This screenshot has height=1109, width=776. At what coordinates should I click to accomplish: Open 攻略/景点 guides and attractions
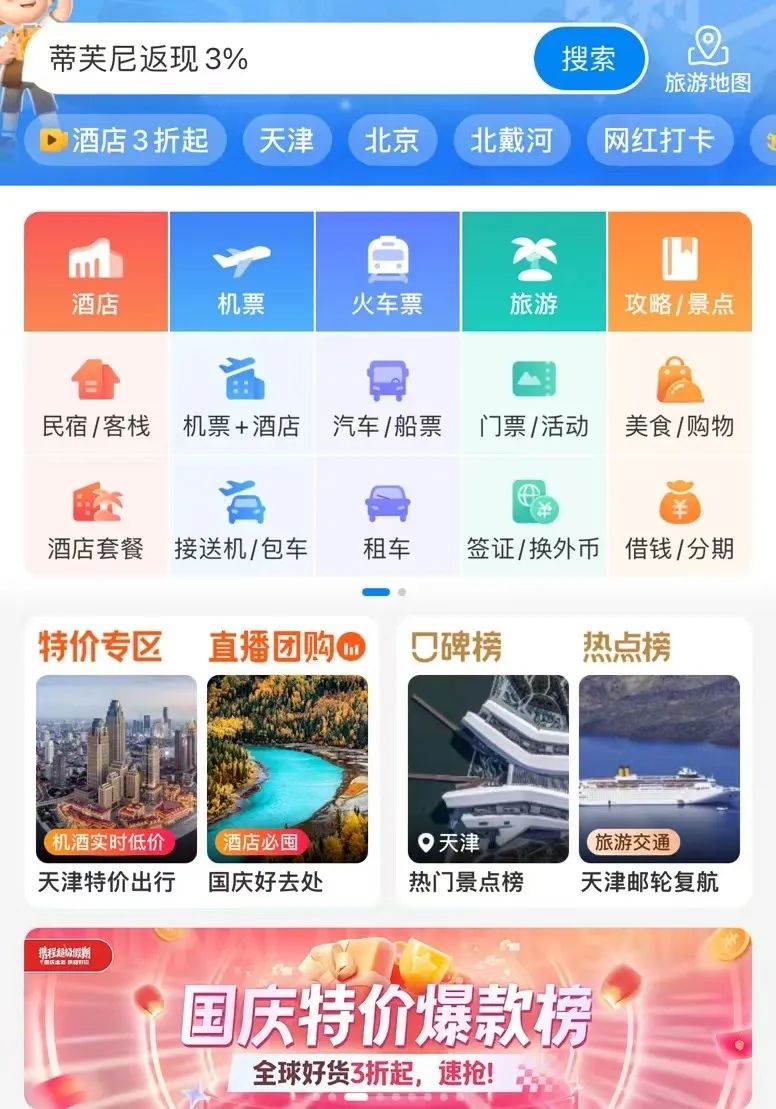click(679, 271)
